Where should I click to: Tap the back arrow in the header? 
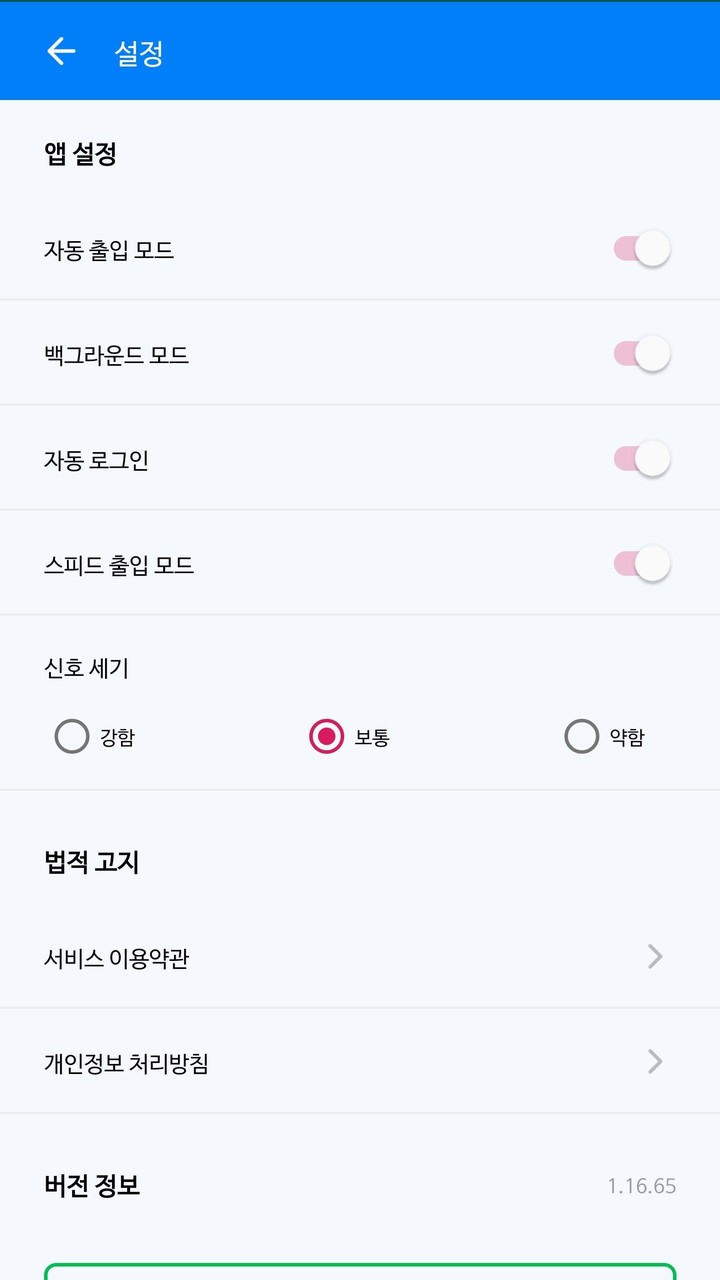pos(60,51)
